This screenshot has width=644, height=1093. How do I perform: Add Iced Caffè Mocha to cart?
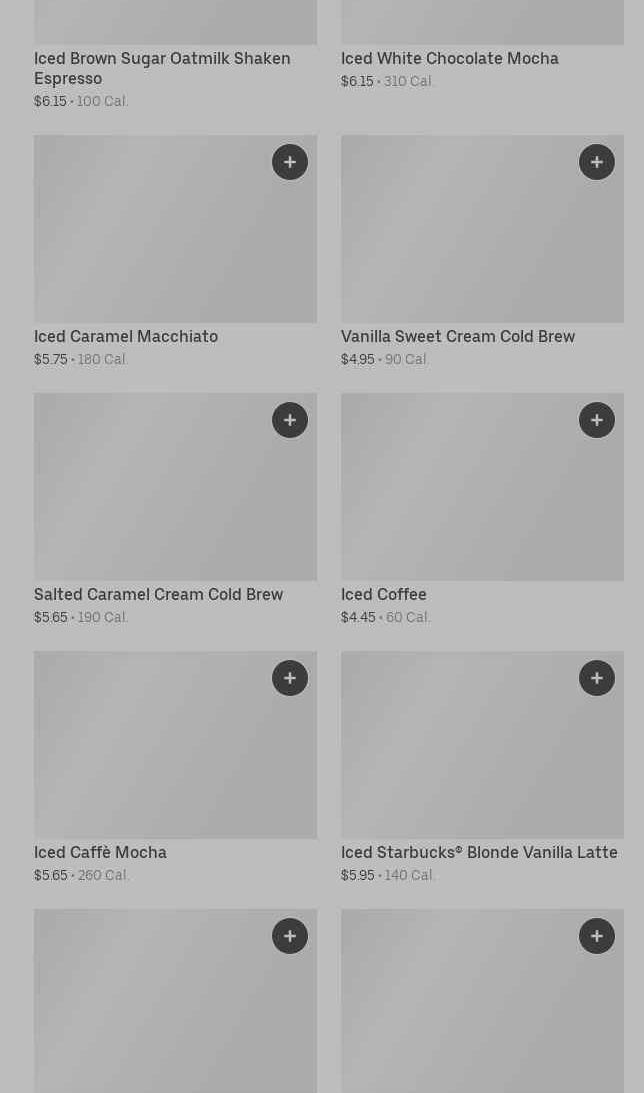(290, 678)
